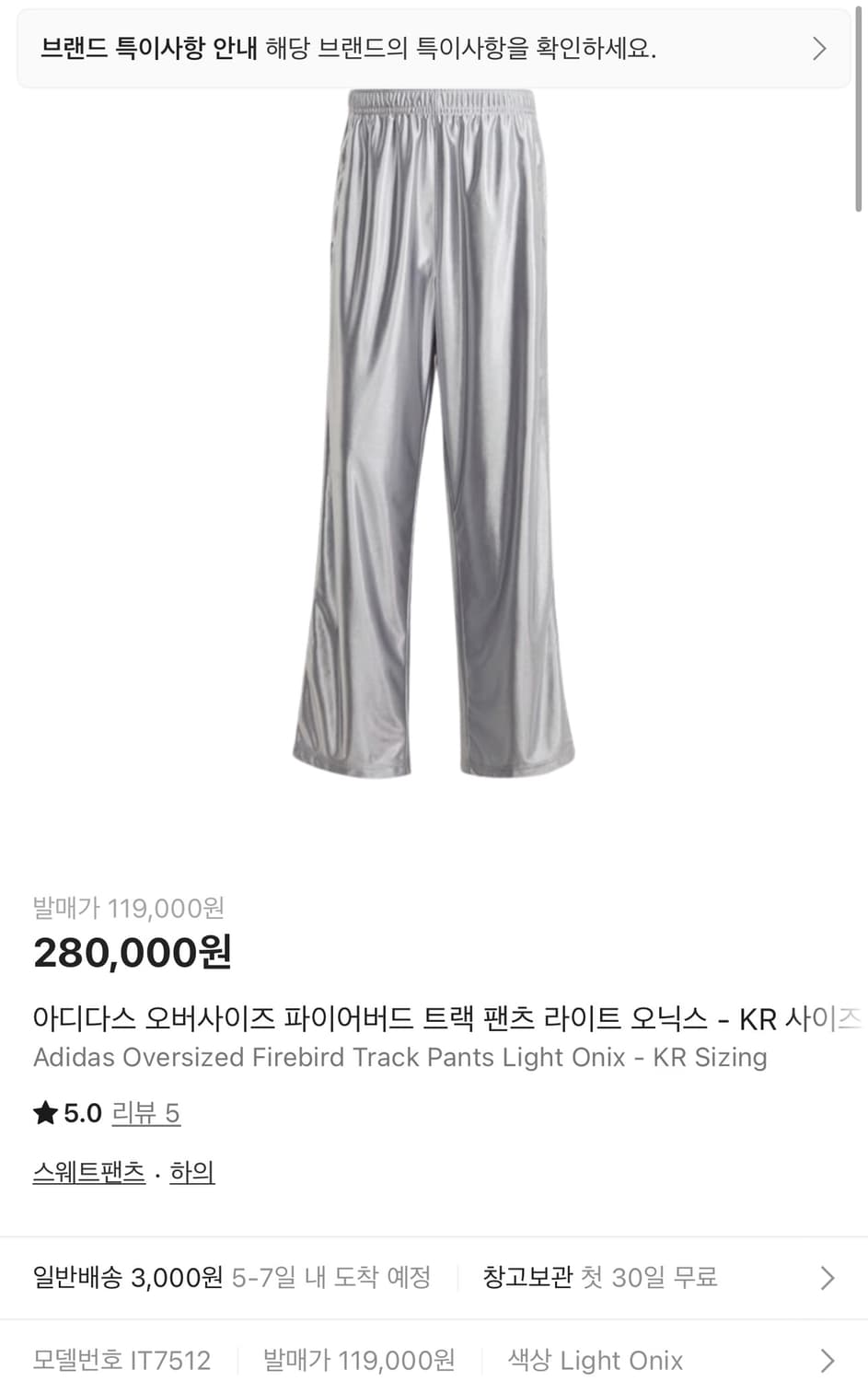Click the 발매가 119,000원 release price
Viewport: 868px width, 1381px height.
pyautogui.click(x=127, y=908)
